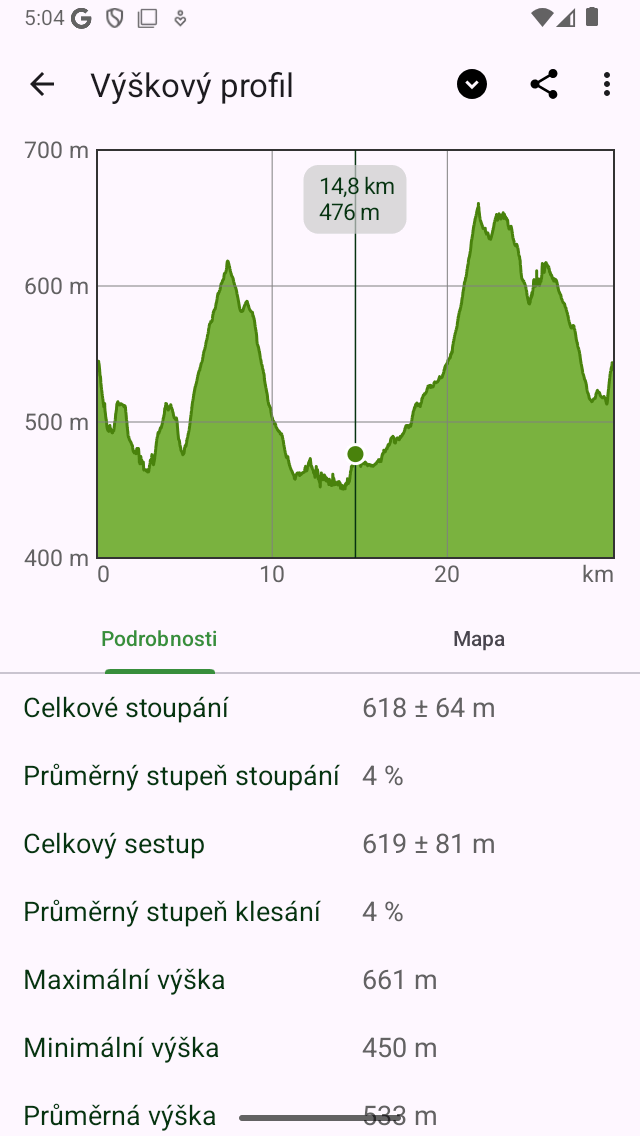Go back from the Výškový profil screen
Viewport: 640px width, 1136px height.
42,85
